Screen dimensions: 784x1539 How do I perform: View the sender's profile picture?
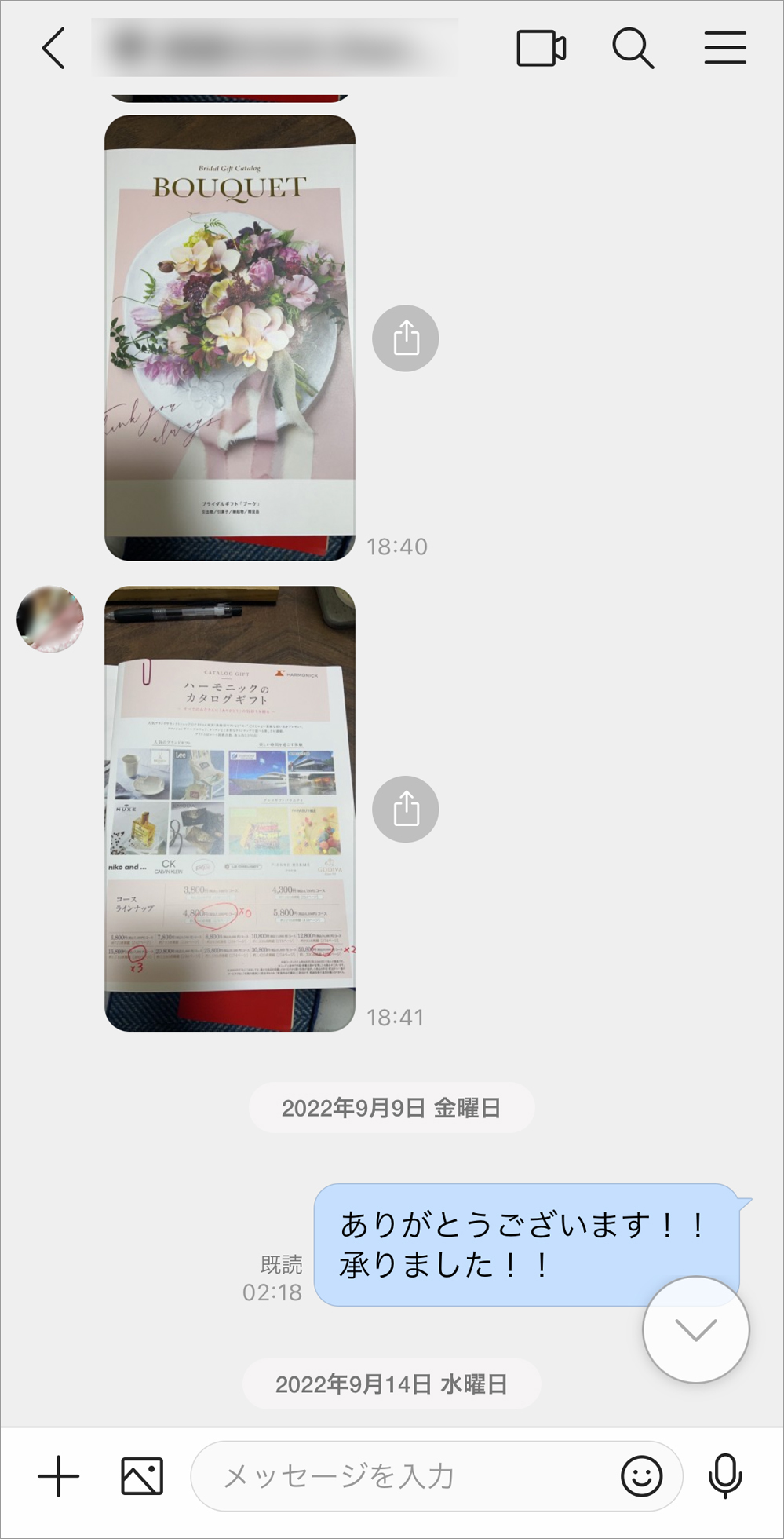[x=50, y=619]
